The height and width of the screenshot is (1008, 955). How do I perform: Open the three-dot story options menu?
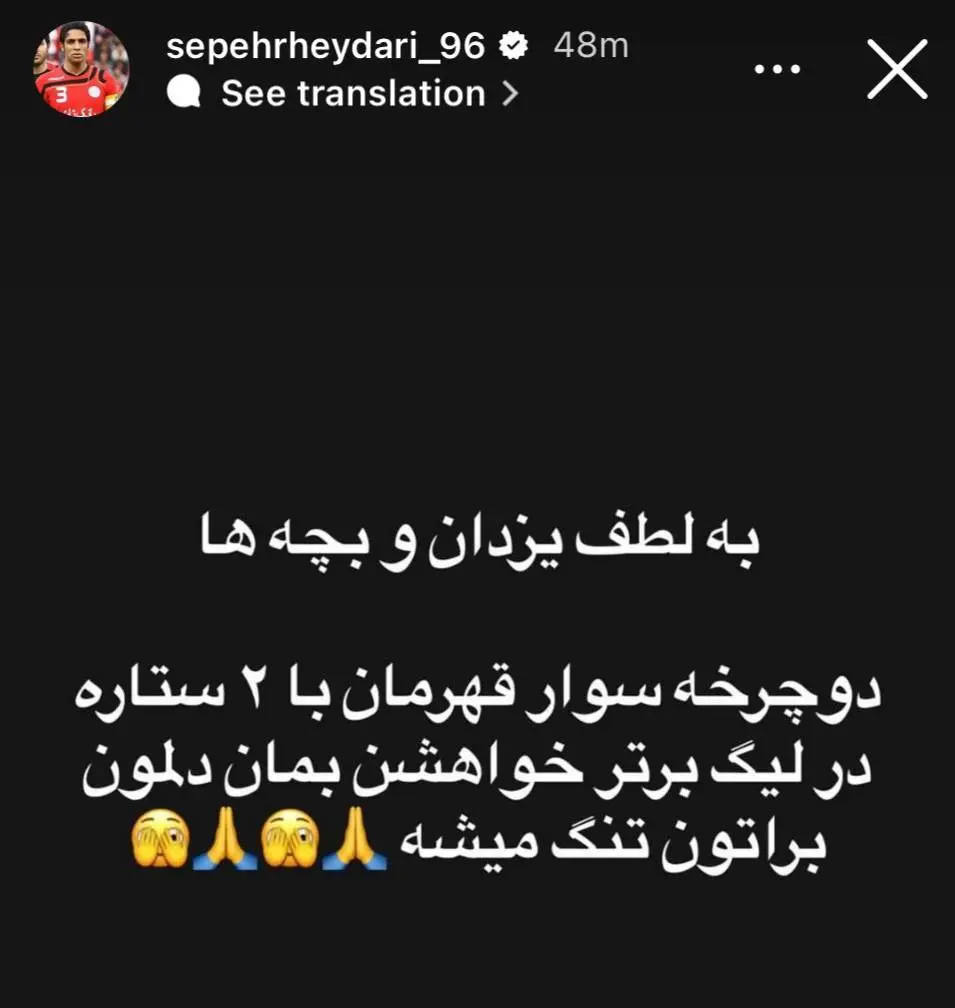pos(779,70)
